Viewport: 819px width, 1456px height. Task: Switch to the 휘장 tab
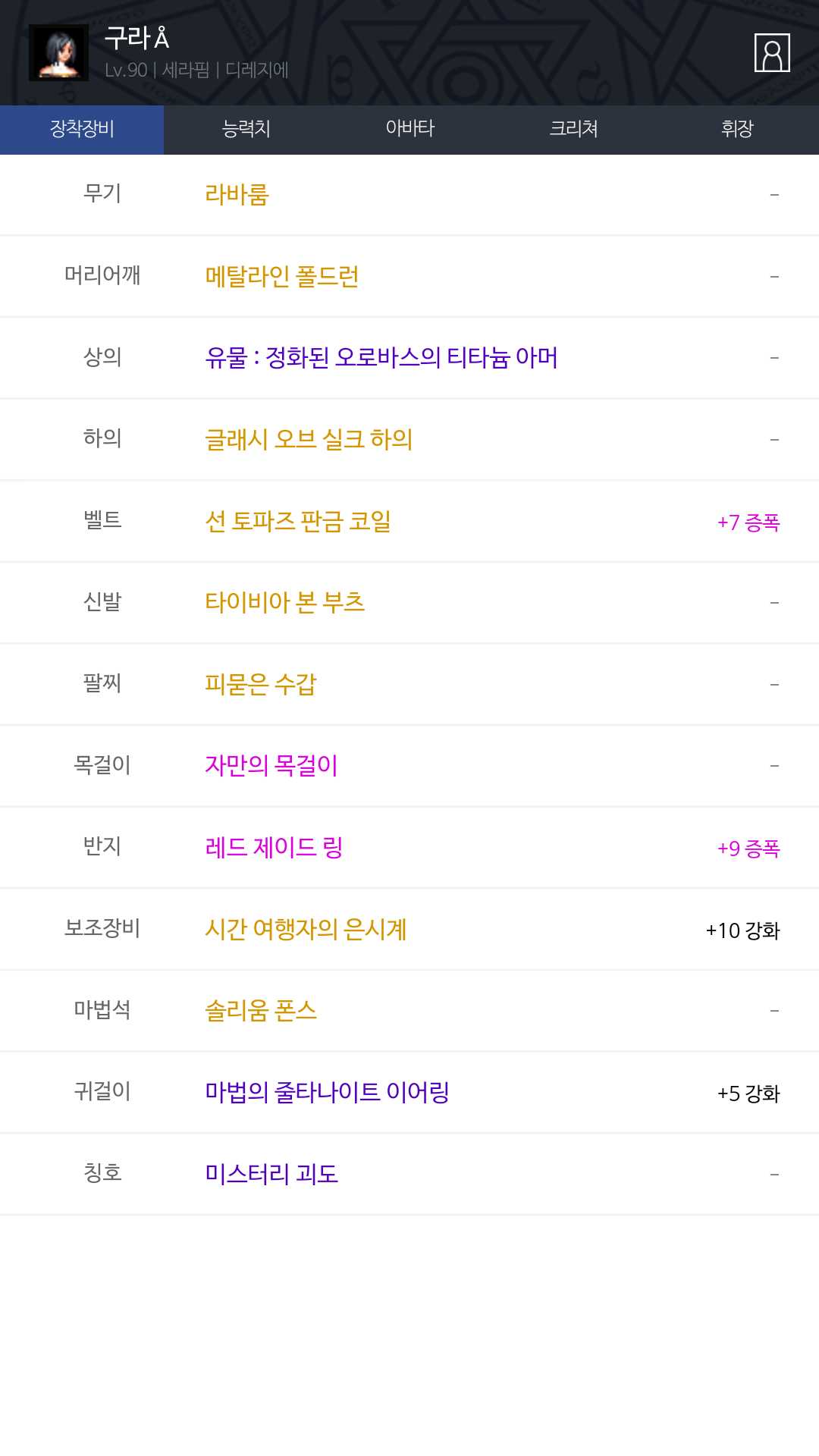(737, 130)
